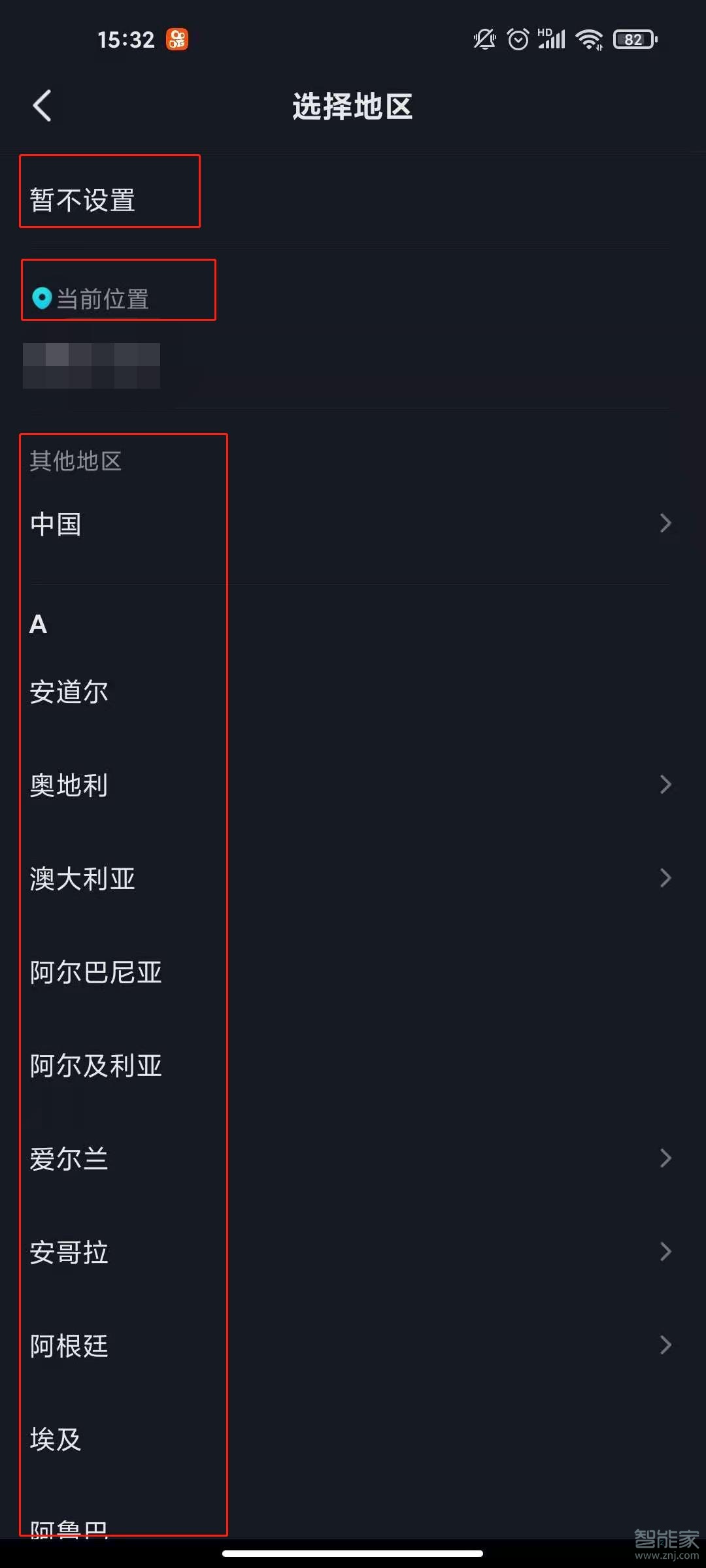706x1568 pixels.
Task: Open 爱尔兰 sub-regions
Action: click(x=353, y=1158)
